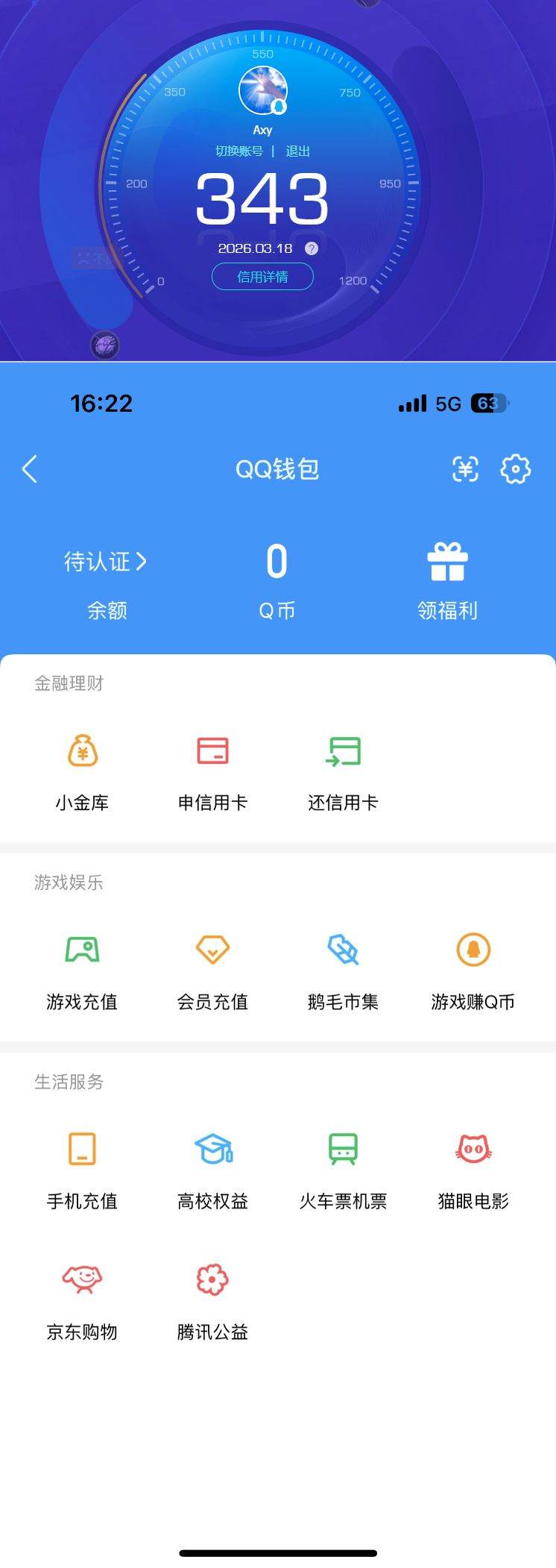556x1568 pixels.
Task: Open 小金库 money pouch icon
Action: [83, 751]
